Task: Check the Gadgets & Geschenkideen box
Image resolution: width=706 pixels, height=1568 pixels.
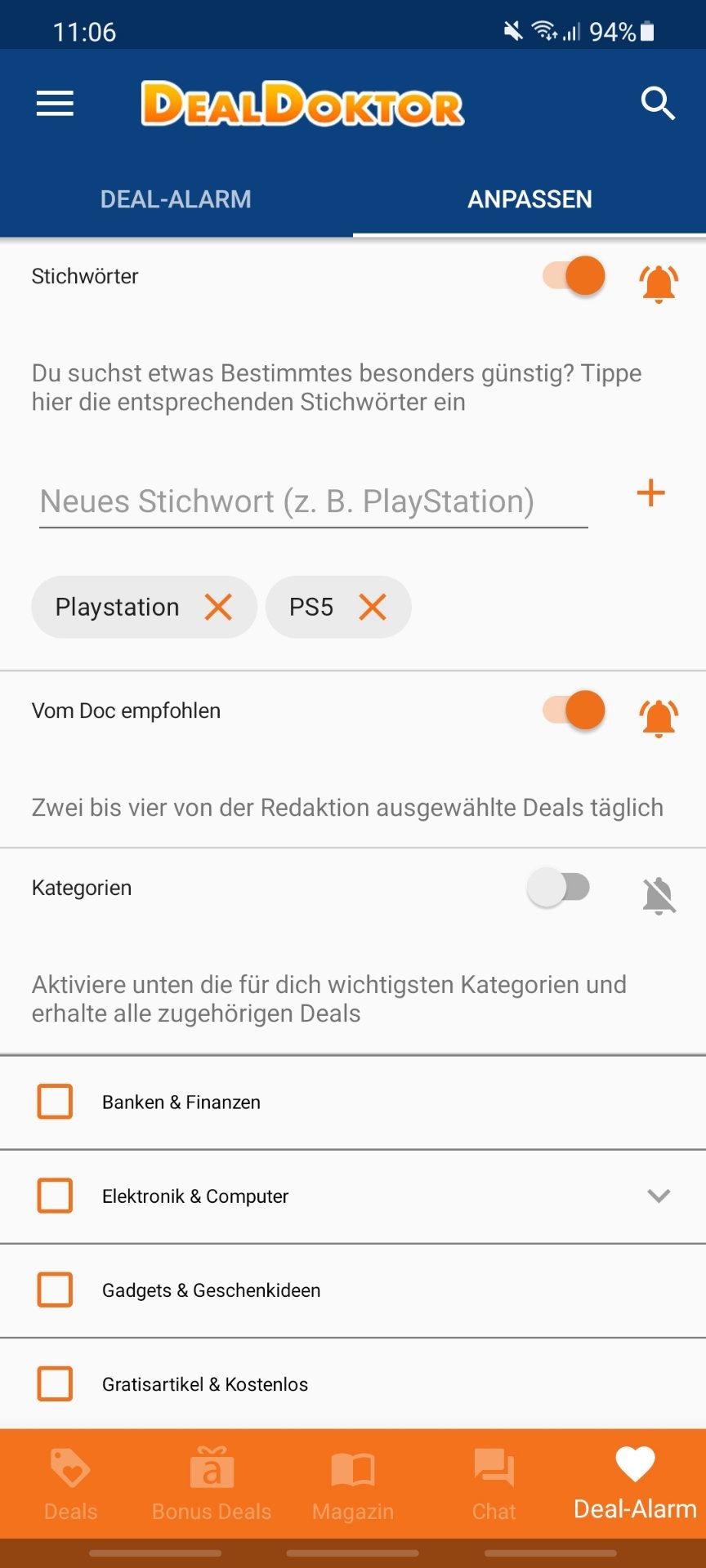Action: coord(55,1290)
